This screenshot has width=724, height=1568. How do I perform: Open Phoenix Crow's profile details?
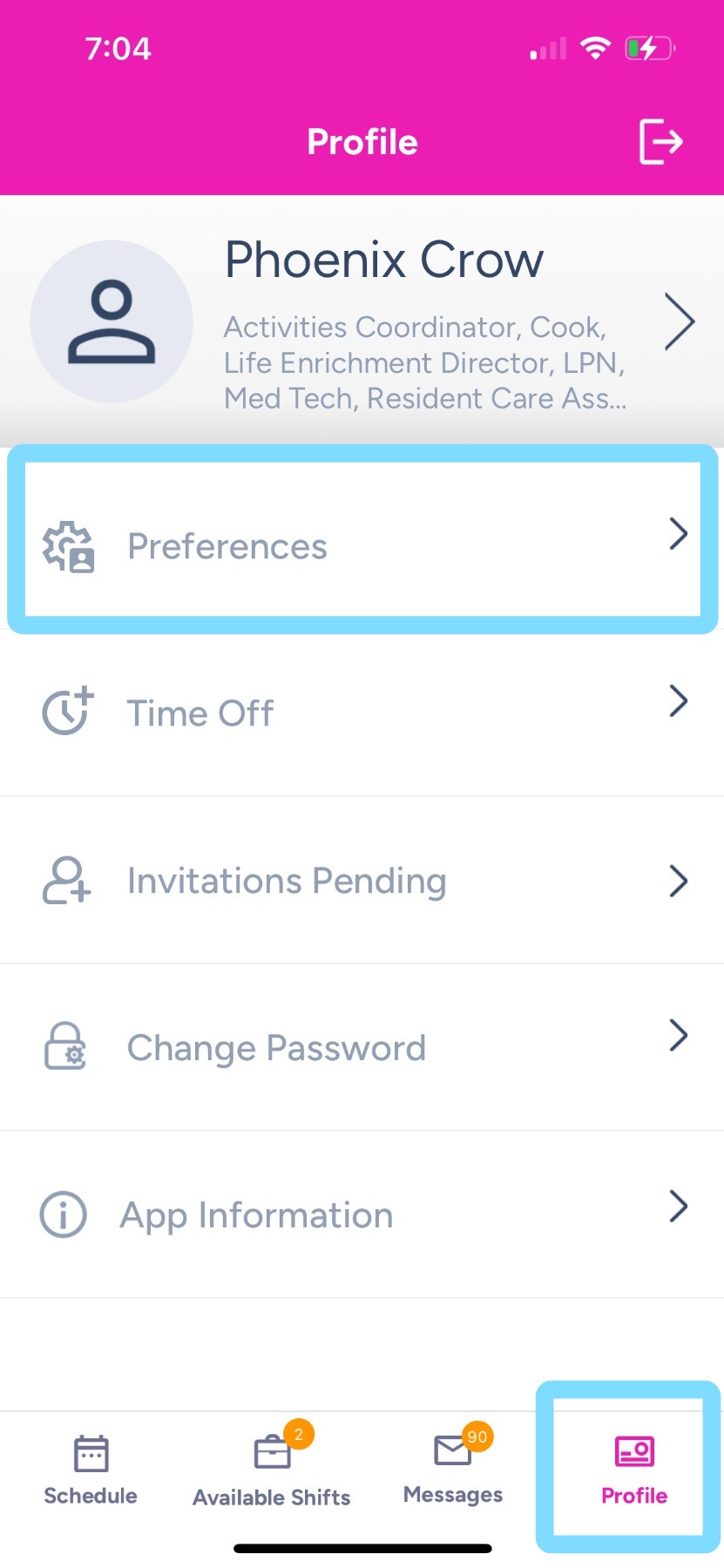[x=383, y=322]
